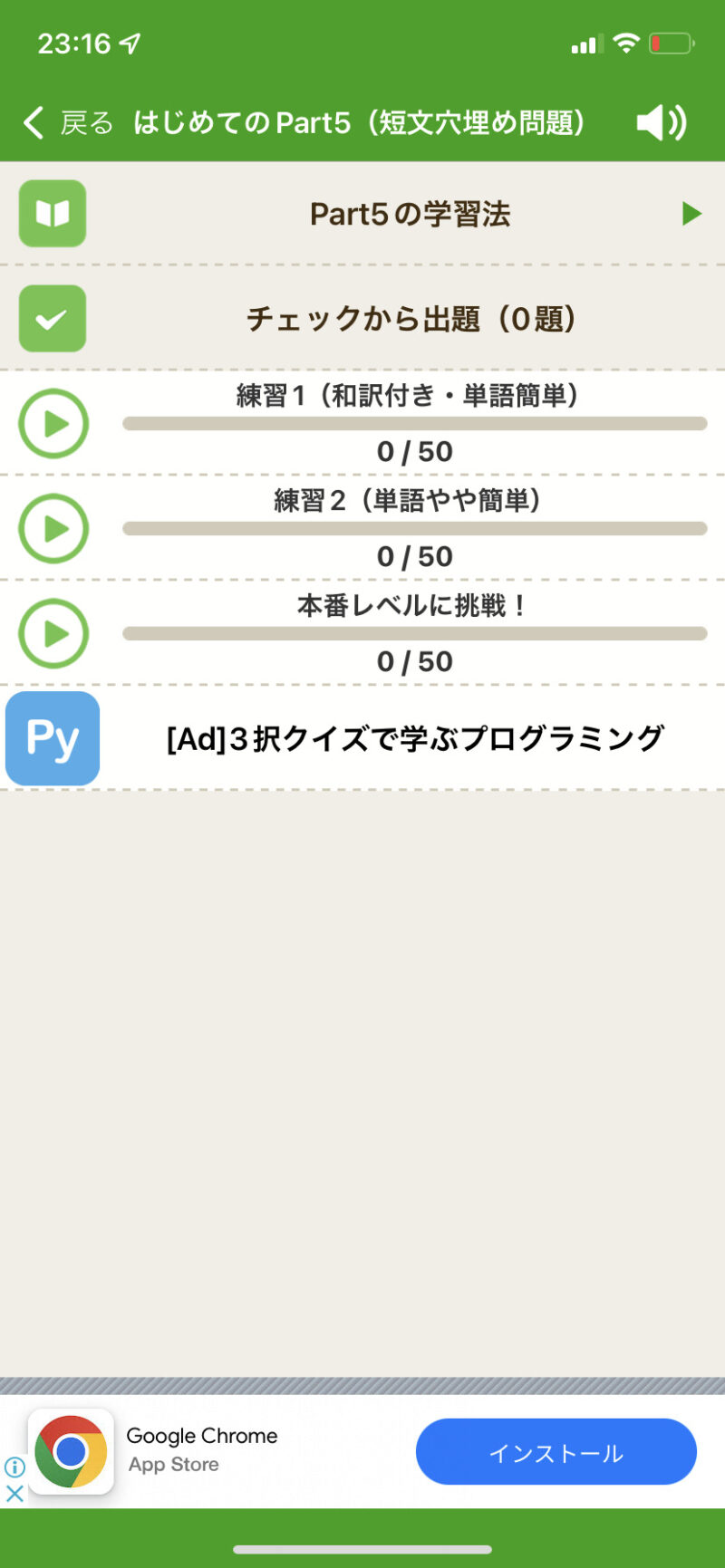The height and width of the screenshot is (1568, 725).
Task: Open the 3択クイズで学ぶプログラミング ad row
Action: (414, 738)
